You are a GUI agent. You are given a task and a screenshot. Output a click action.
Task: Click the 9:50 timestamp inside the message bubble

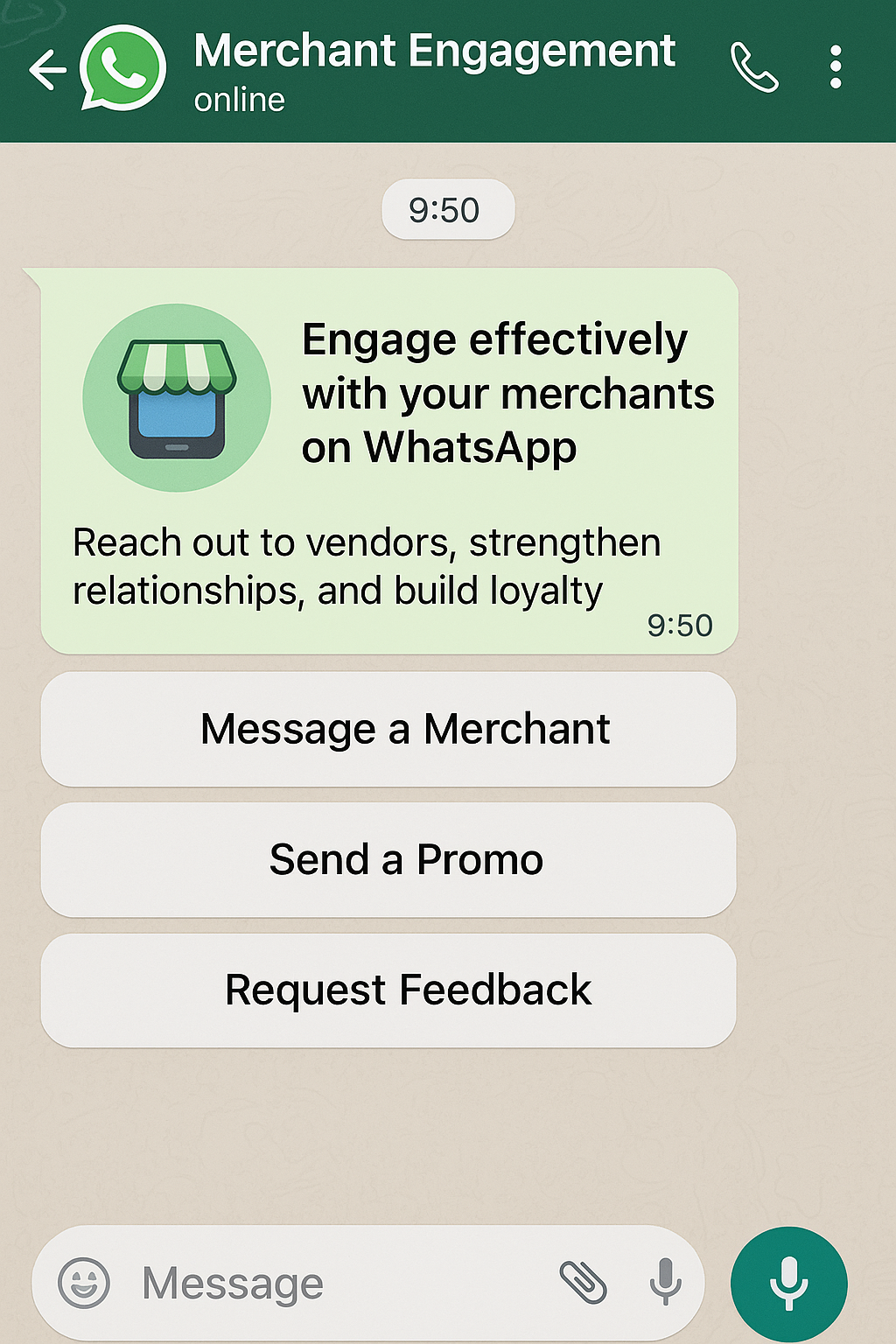pyautogui.click(x=681, y=625)
